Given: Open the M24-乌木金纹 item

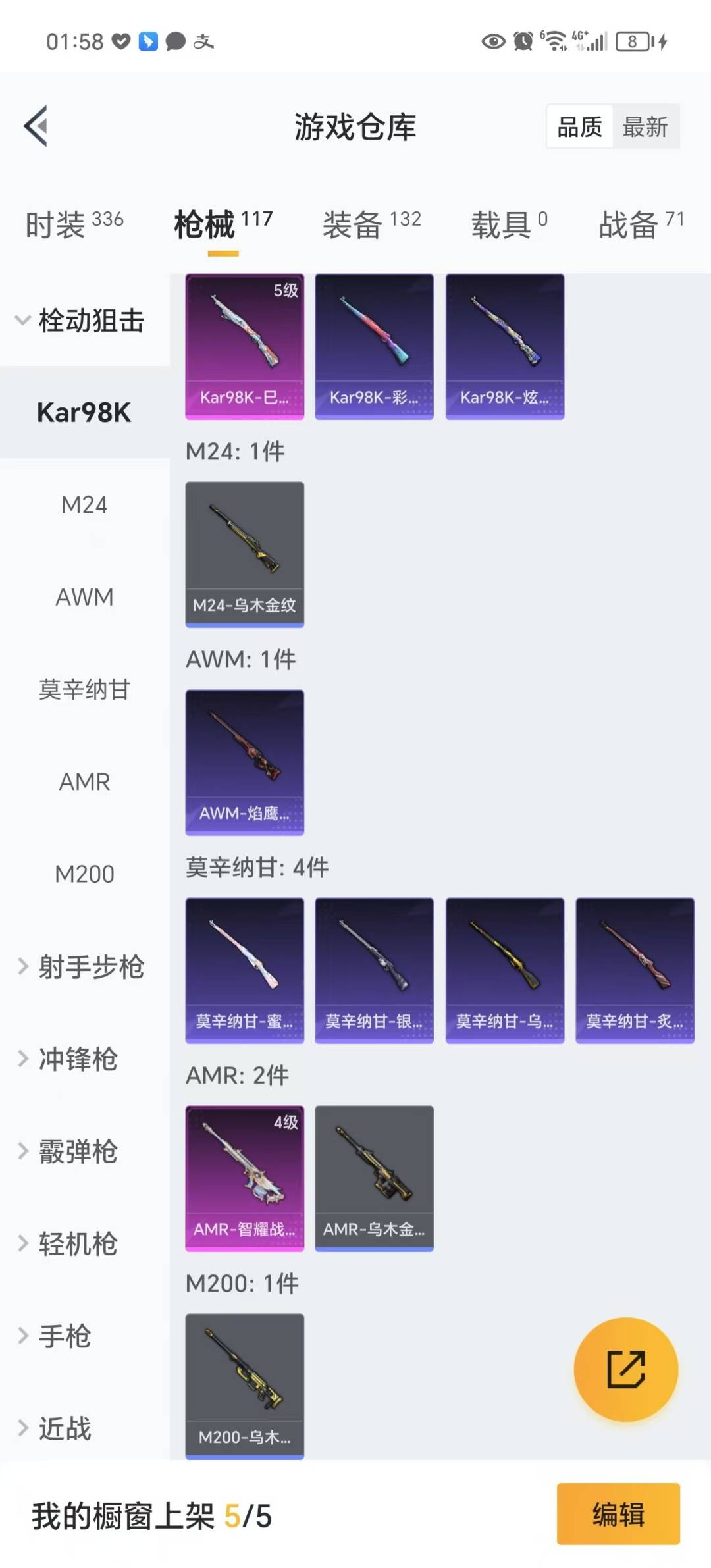Looking at the screenshot, I should point(244,554).
